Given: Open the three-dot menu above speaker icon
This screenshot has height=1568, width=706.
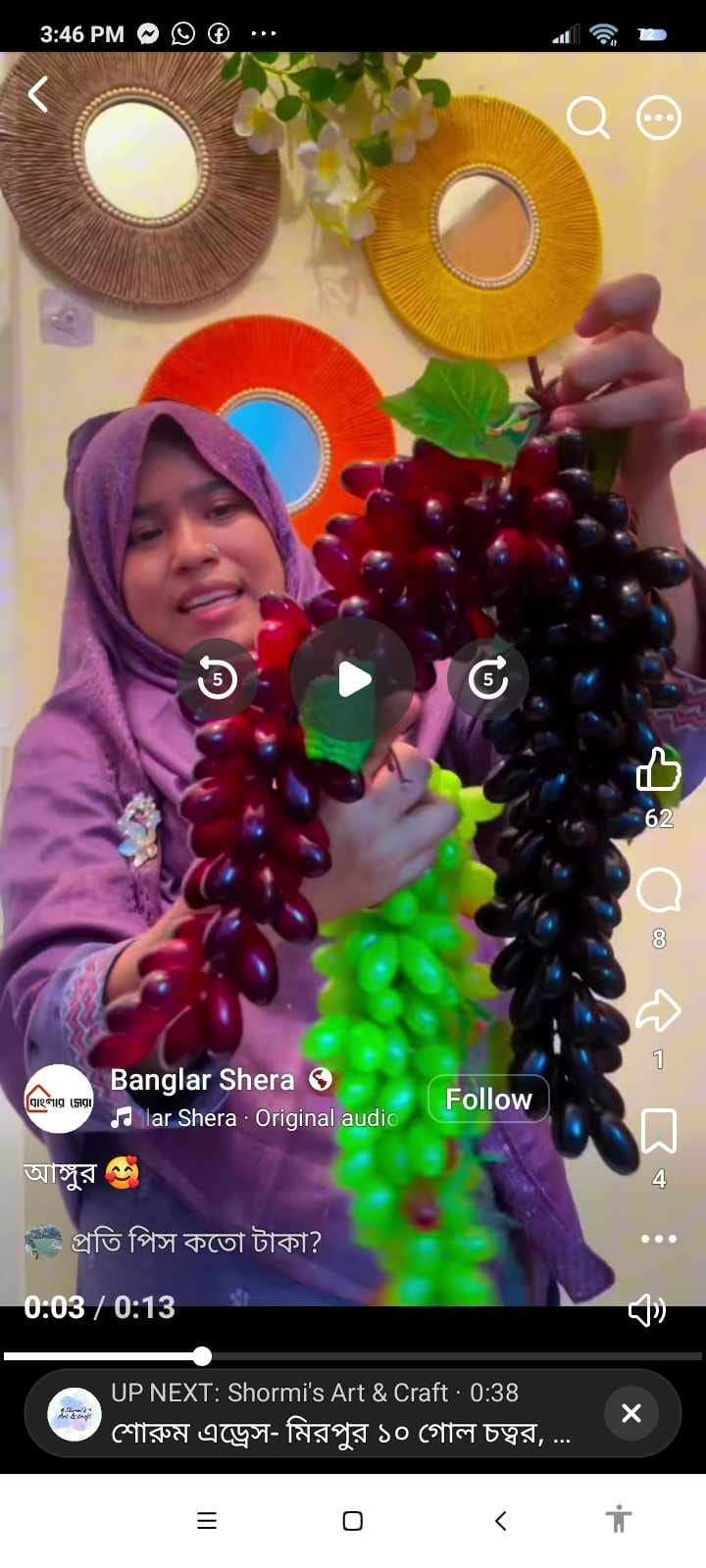Looking at the screenshot, I should pyautogui.click(x=658, y=1239).
